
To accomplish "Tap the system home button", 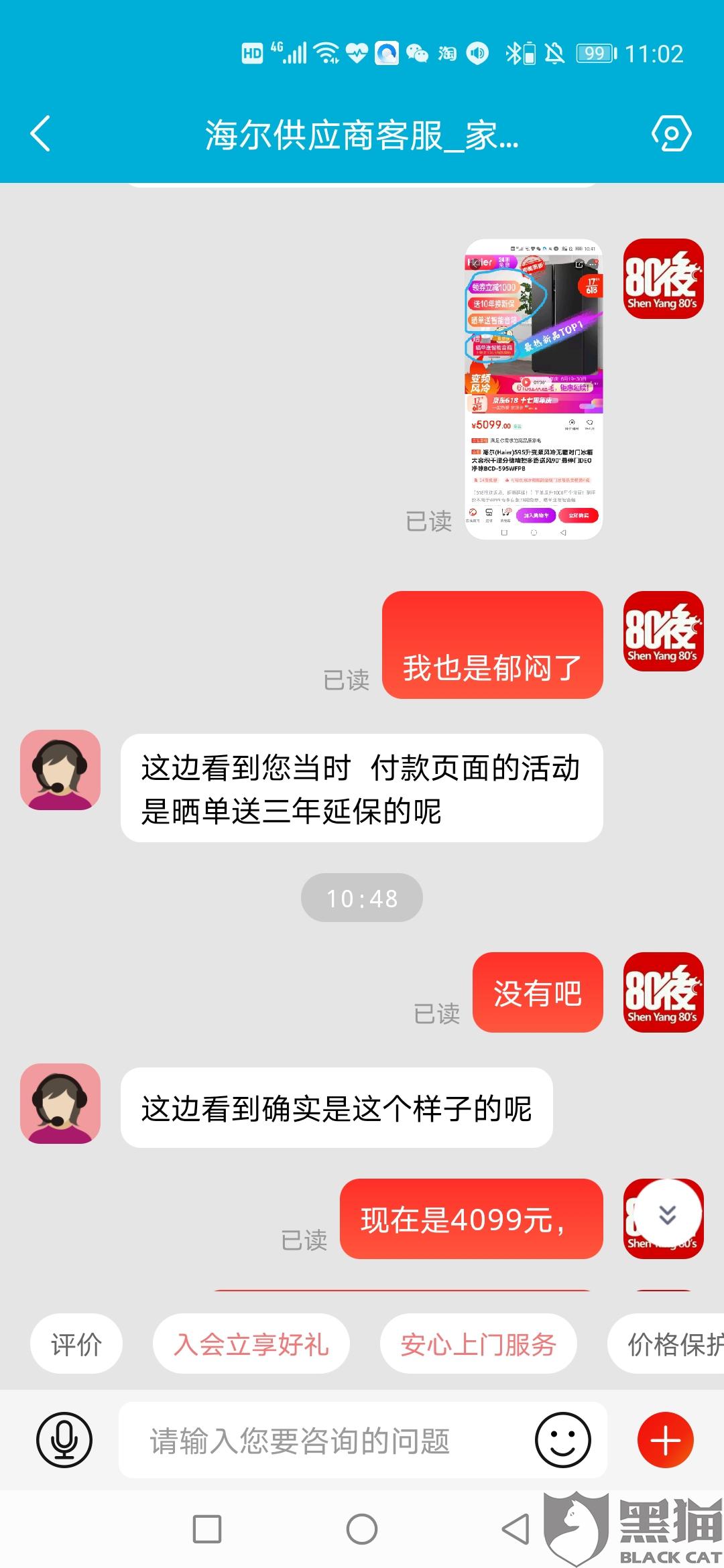I will [362, 1530].
